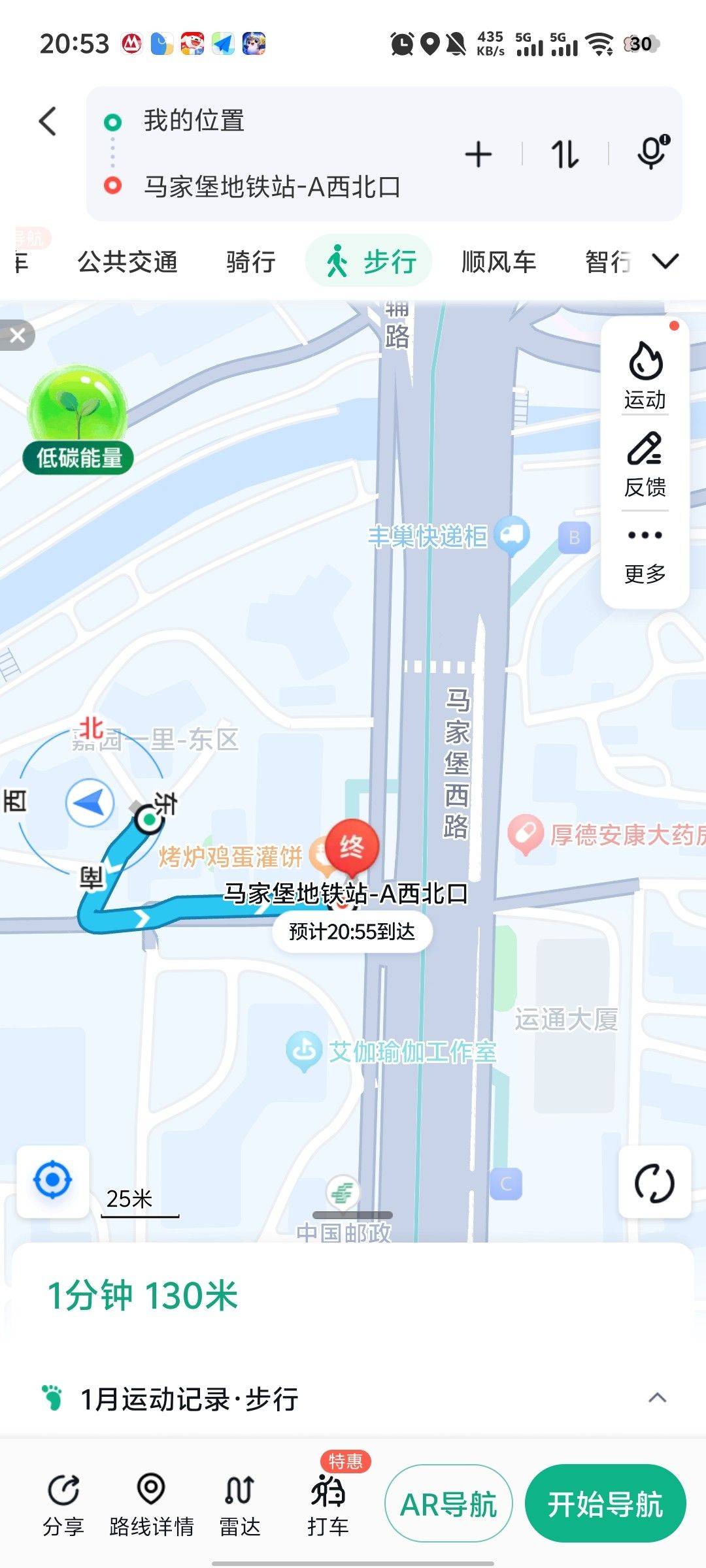The width and height of the screenshot is (706, 1568).
Task: Swap start and destination
Action: [565, 155]
